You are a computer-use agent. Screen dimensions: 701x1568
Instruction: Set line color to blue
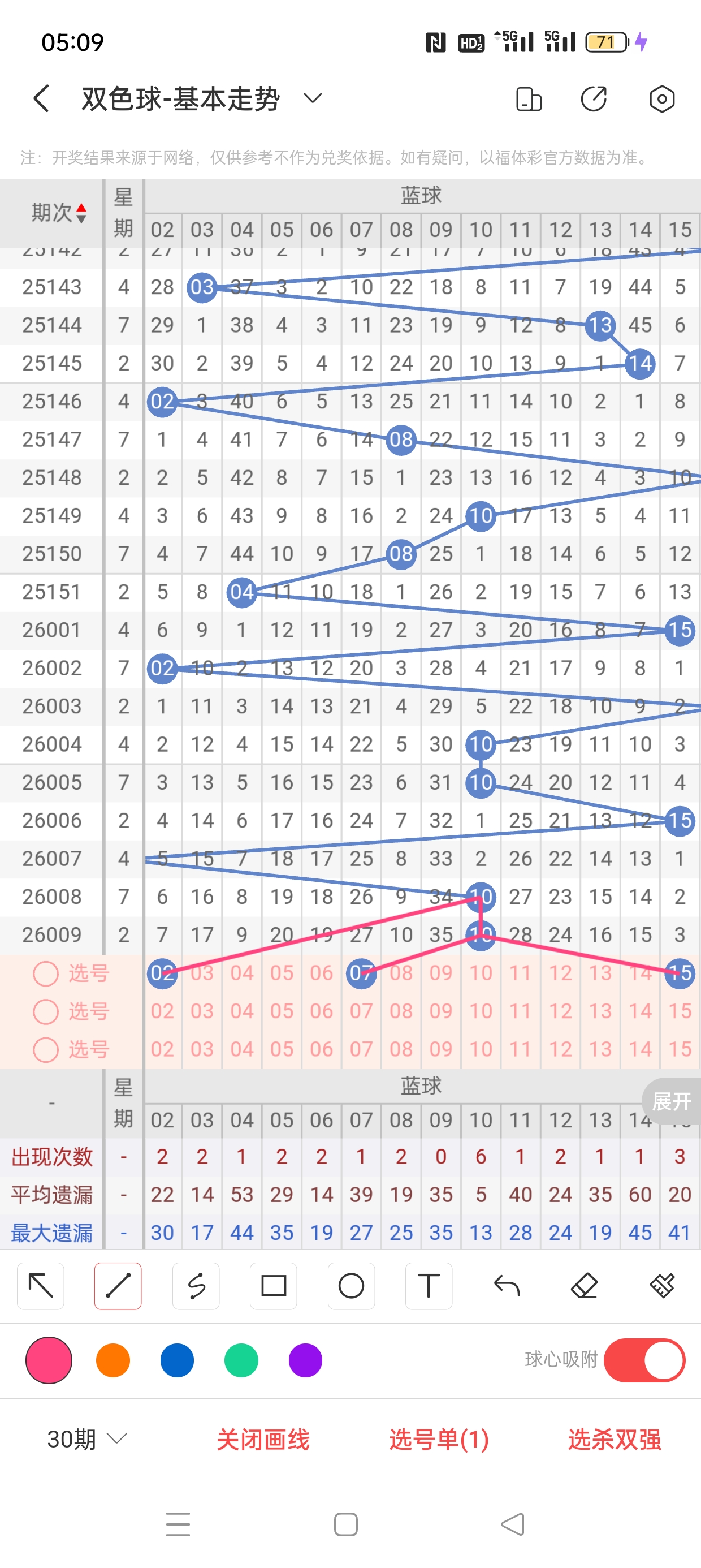click(x=177, y=1360)
